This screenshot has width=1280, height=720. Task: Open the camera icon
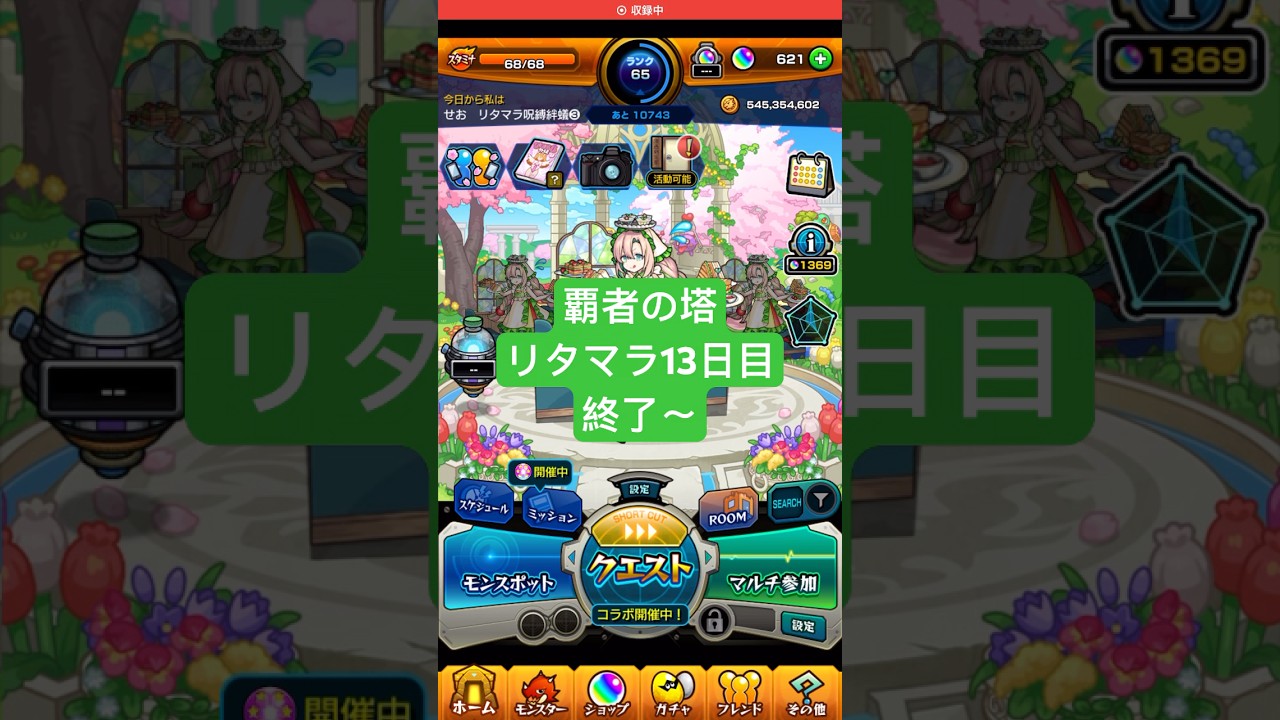point(605,166)
